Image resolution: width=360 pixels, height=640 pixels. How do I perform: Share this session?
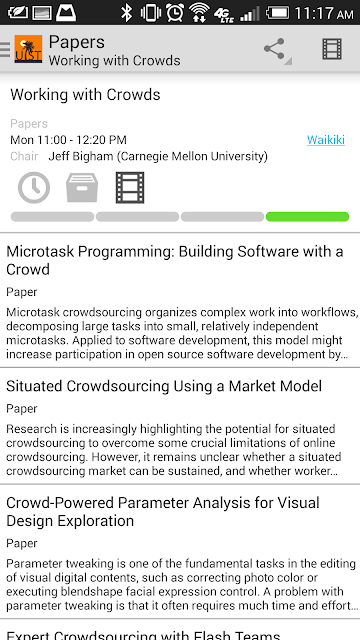[278, 50]
